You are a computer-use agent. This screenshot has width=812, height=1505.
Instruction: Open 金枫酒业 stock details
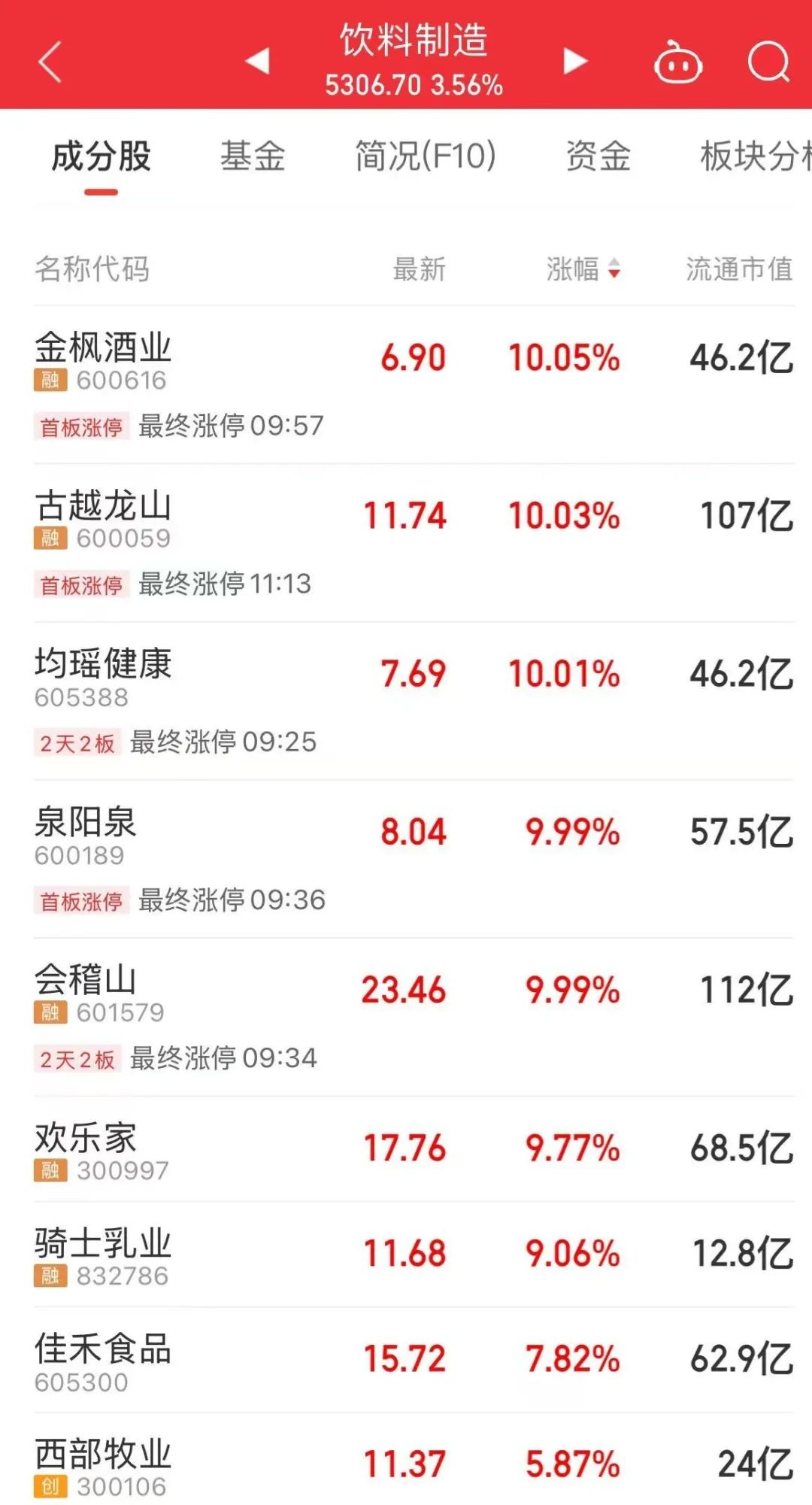click(x=104, y=348)
